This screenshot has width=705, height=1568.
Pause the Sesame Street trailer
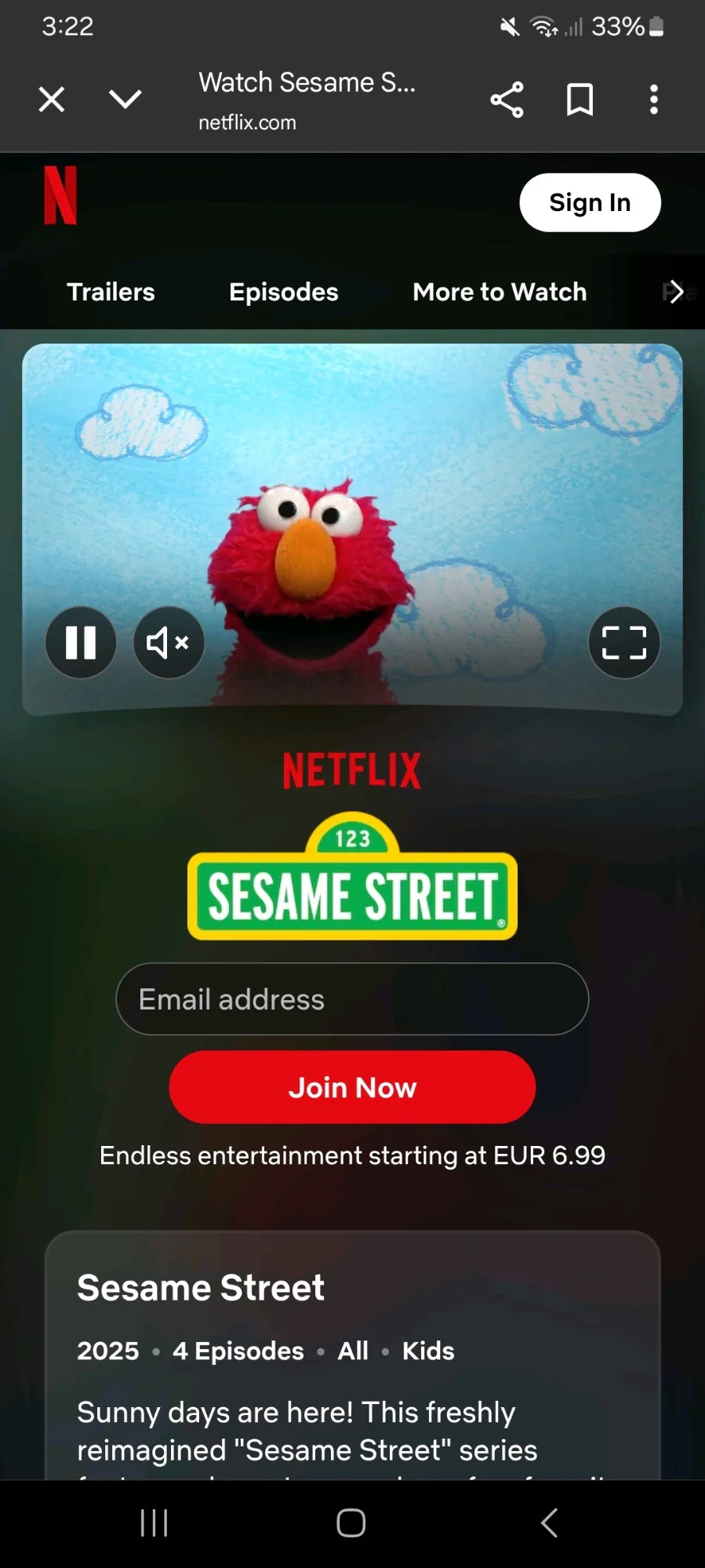[x=81, y=642]
